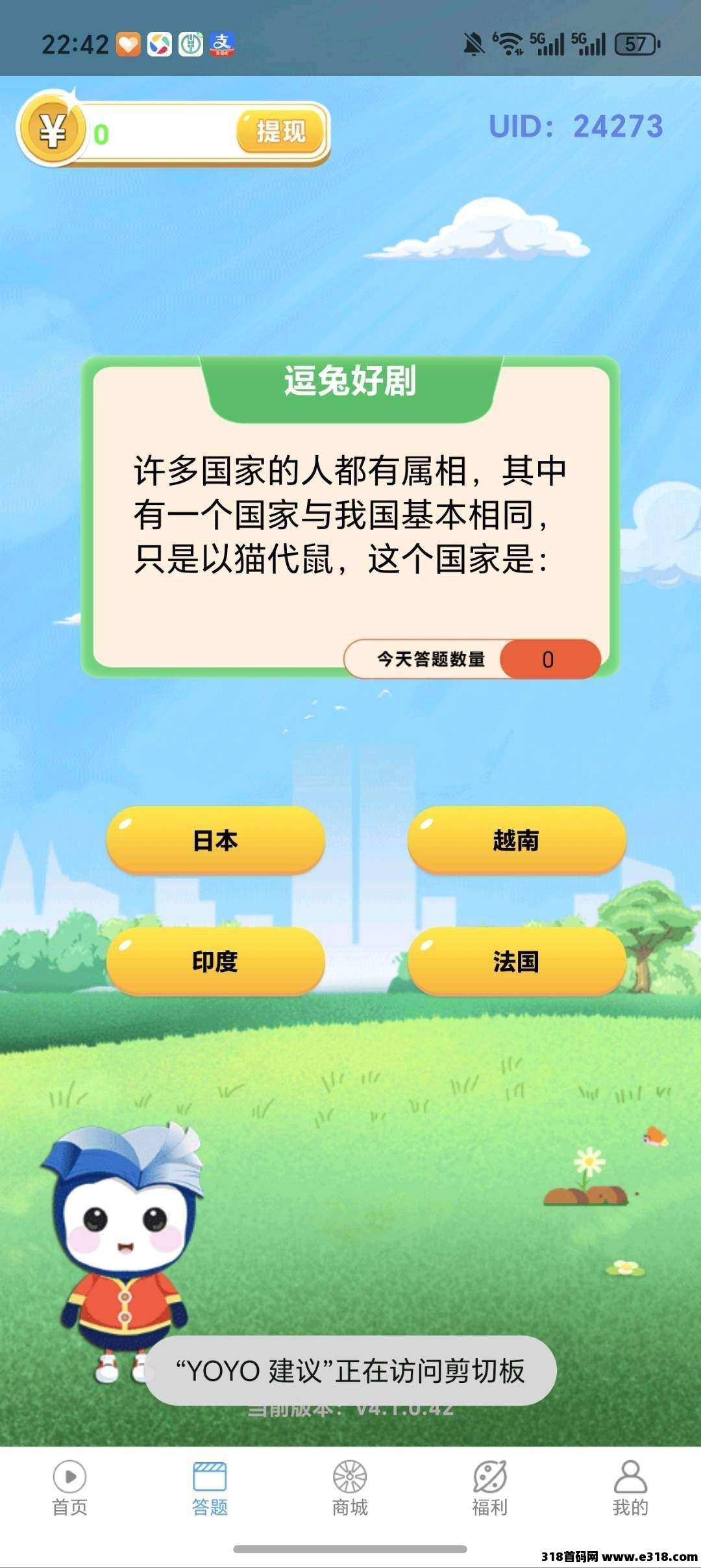
Task: Open the 福利 benefits tab
Action: coord(490,1488)
